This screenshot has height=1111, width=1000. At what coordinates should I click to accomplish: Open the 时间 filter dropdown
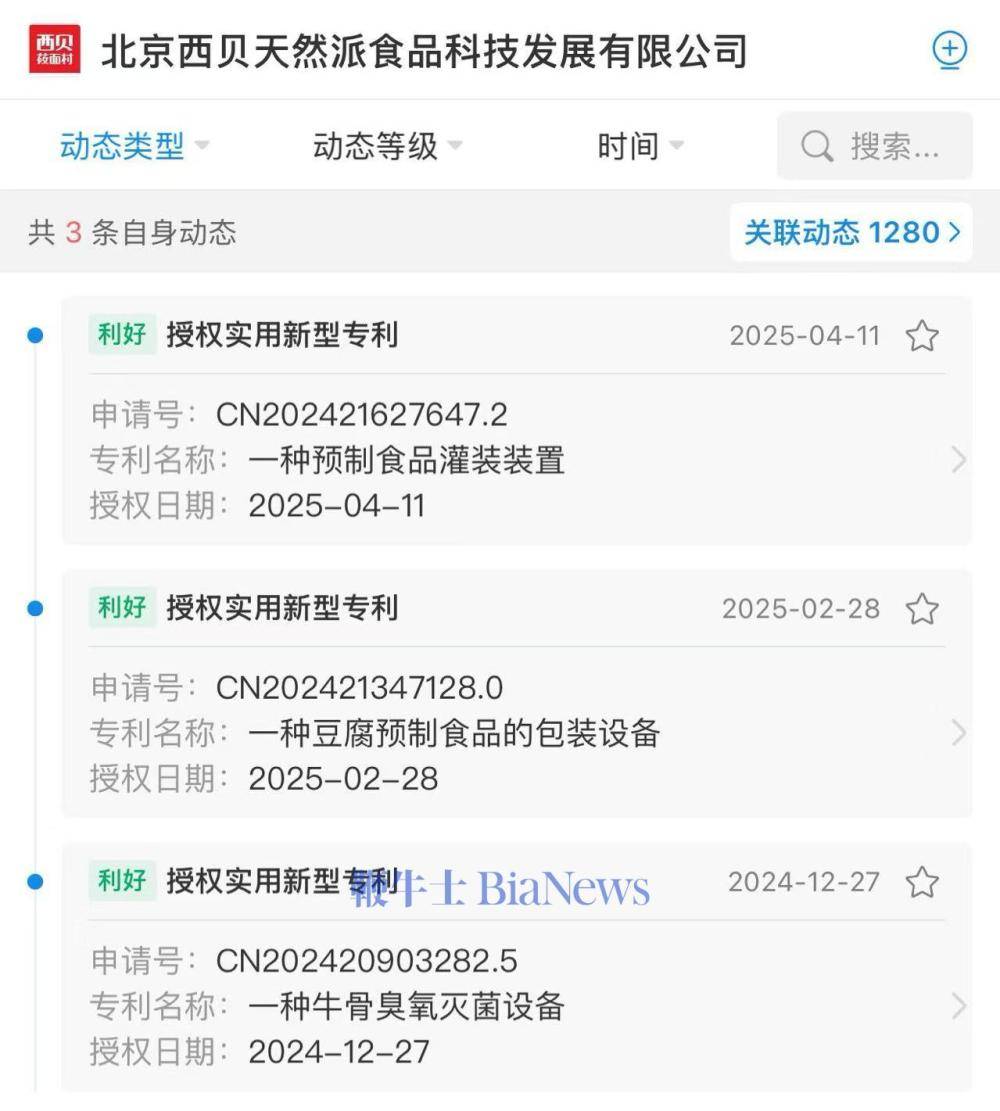click(640, 147)
